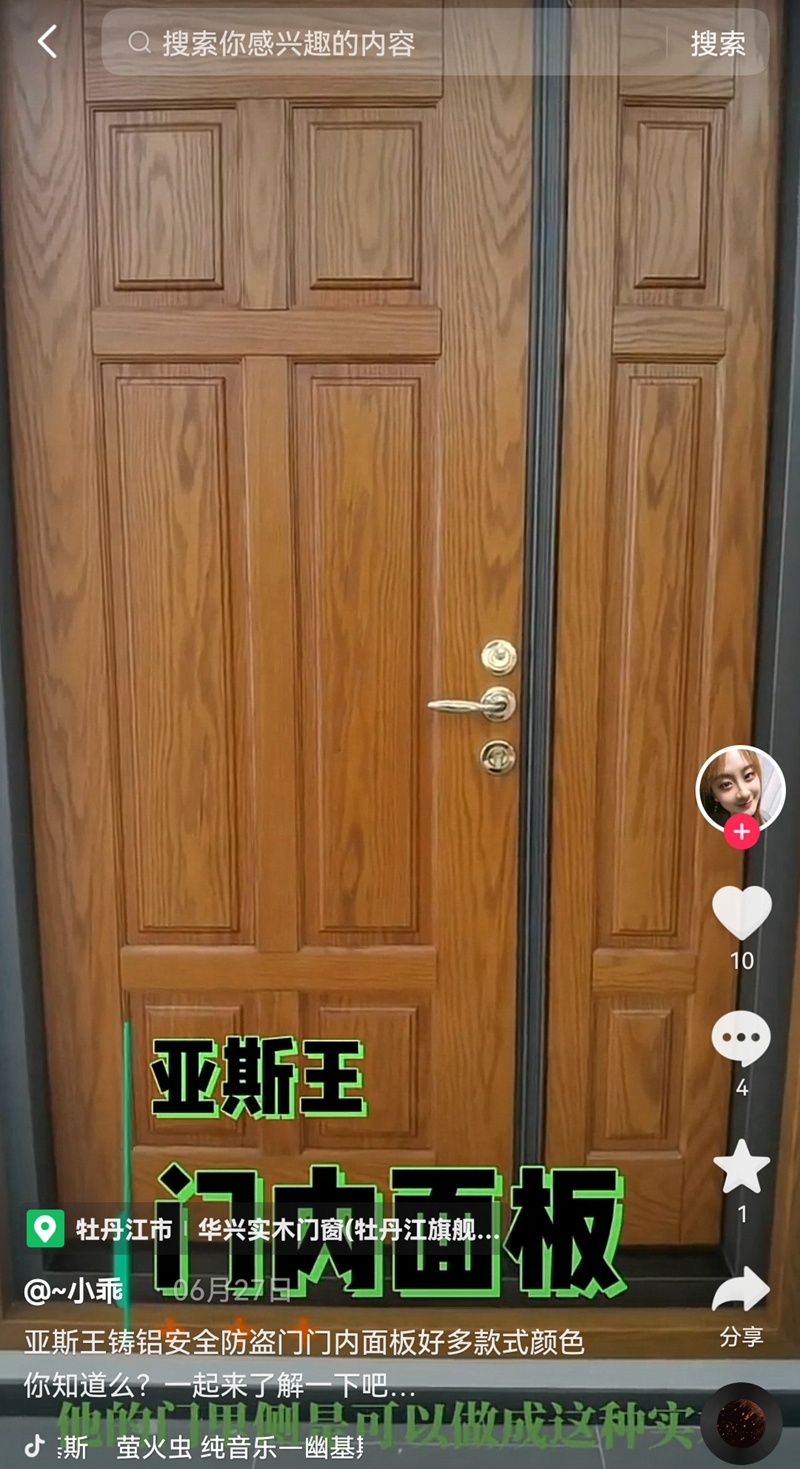Go back with the top-left arrow
The width and height of the screenshot is (800, 1469).
point(47,42)
